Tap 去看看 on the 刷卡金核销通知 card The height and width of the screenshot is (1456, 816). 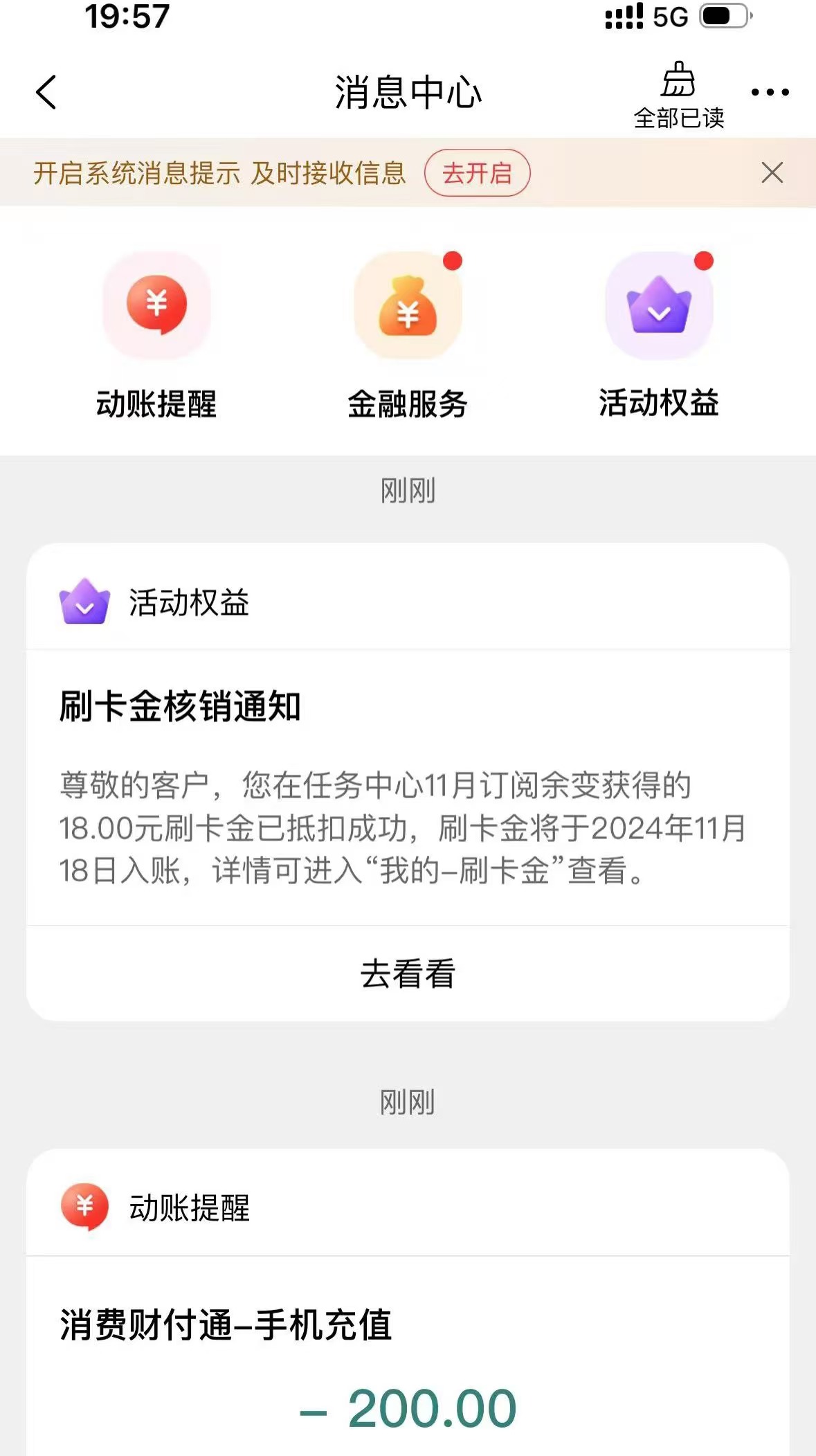[x=408, y=973]
